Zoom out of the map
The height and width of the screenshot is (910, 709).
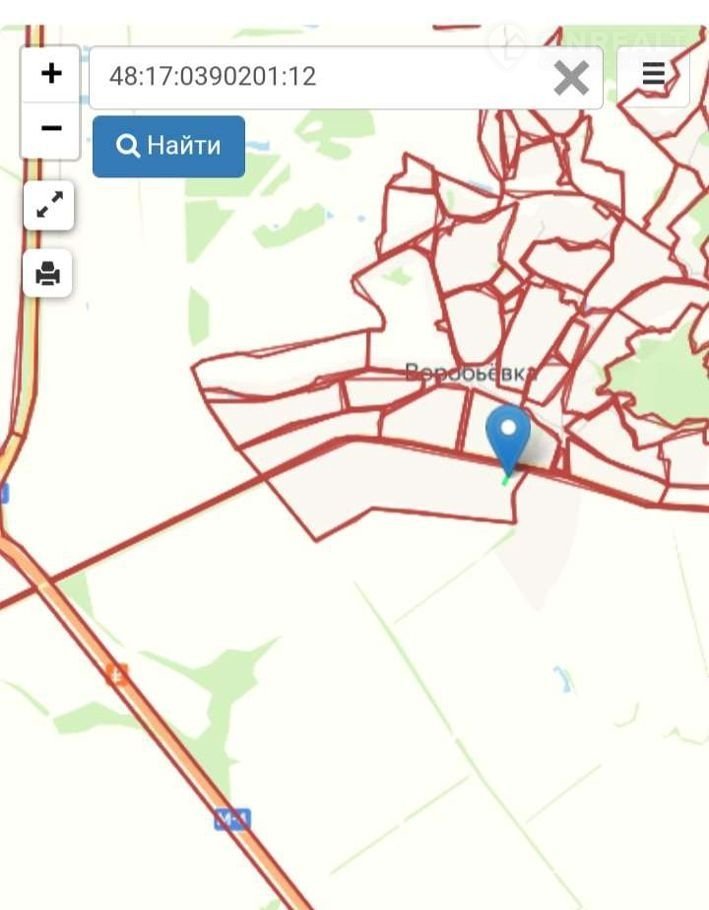coord(50,129)
